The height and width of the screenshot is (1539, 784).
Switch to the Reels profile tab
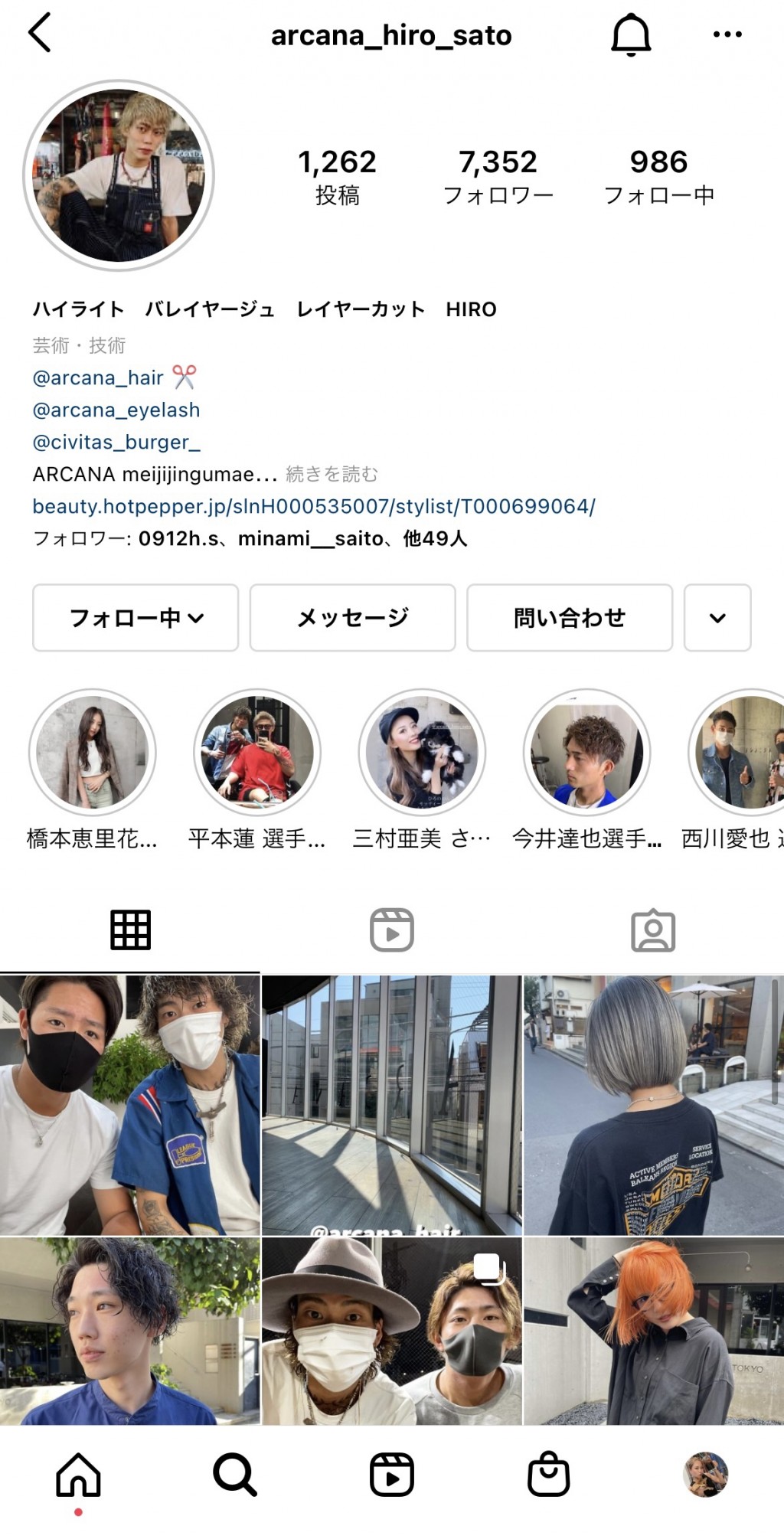coord(391,930)
